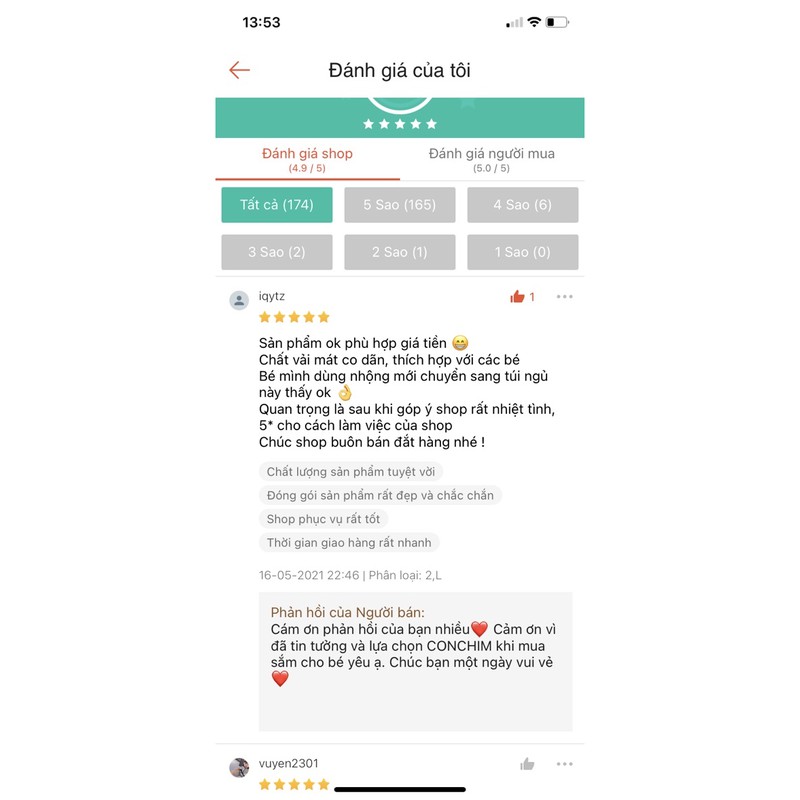This screenshot has height=800, width=800.
Task: Switch to Đánh giá người mua tab
Action: click(x=491, y=159)
